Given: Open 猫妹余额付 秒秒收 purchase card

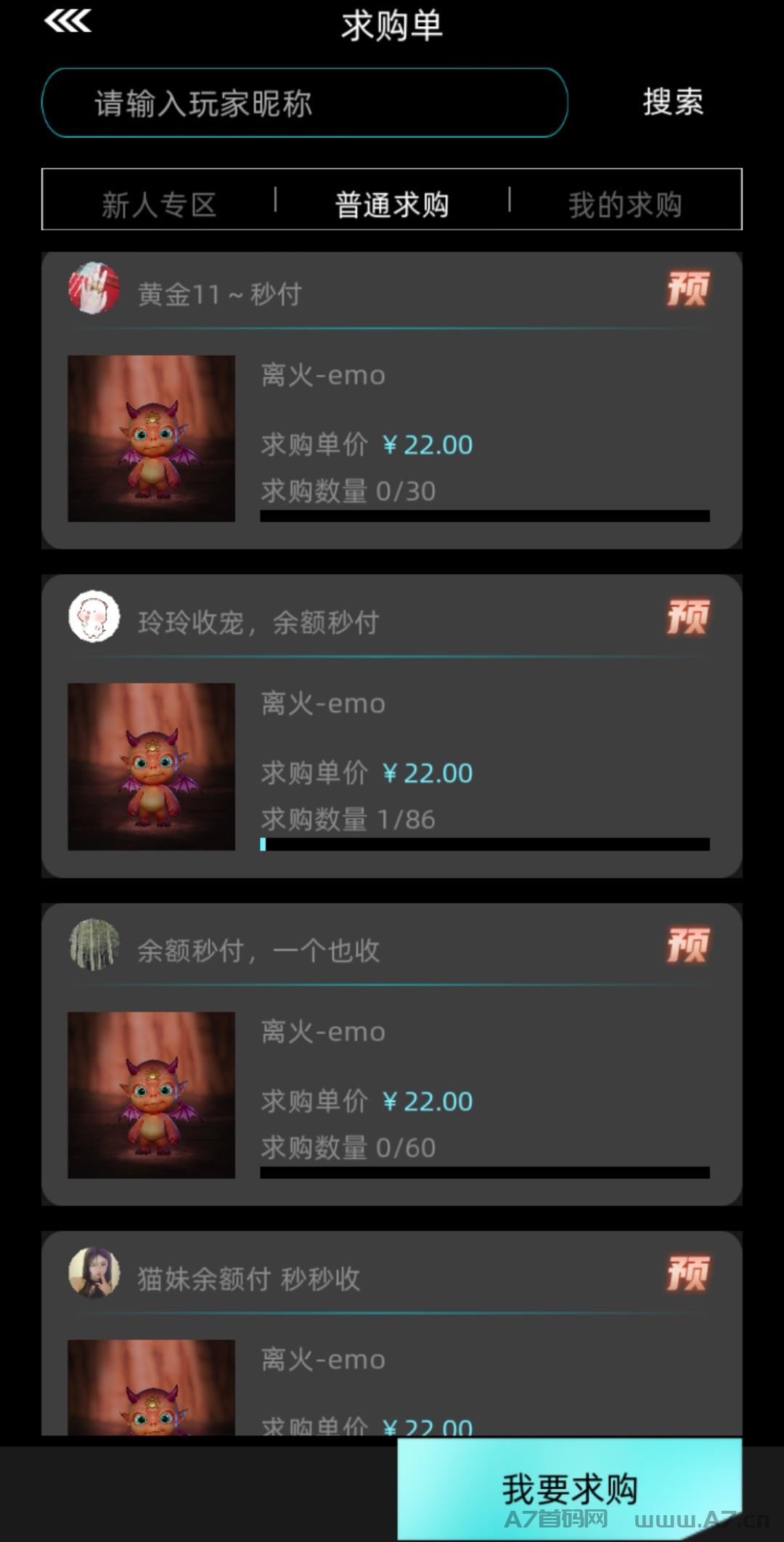Looking at the screenshot, I should coord(392,1332).
